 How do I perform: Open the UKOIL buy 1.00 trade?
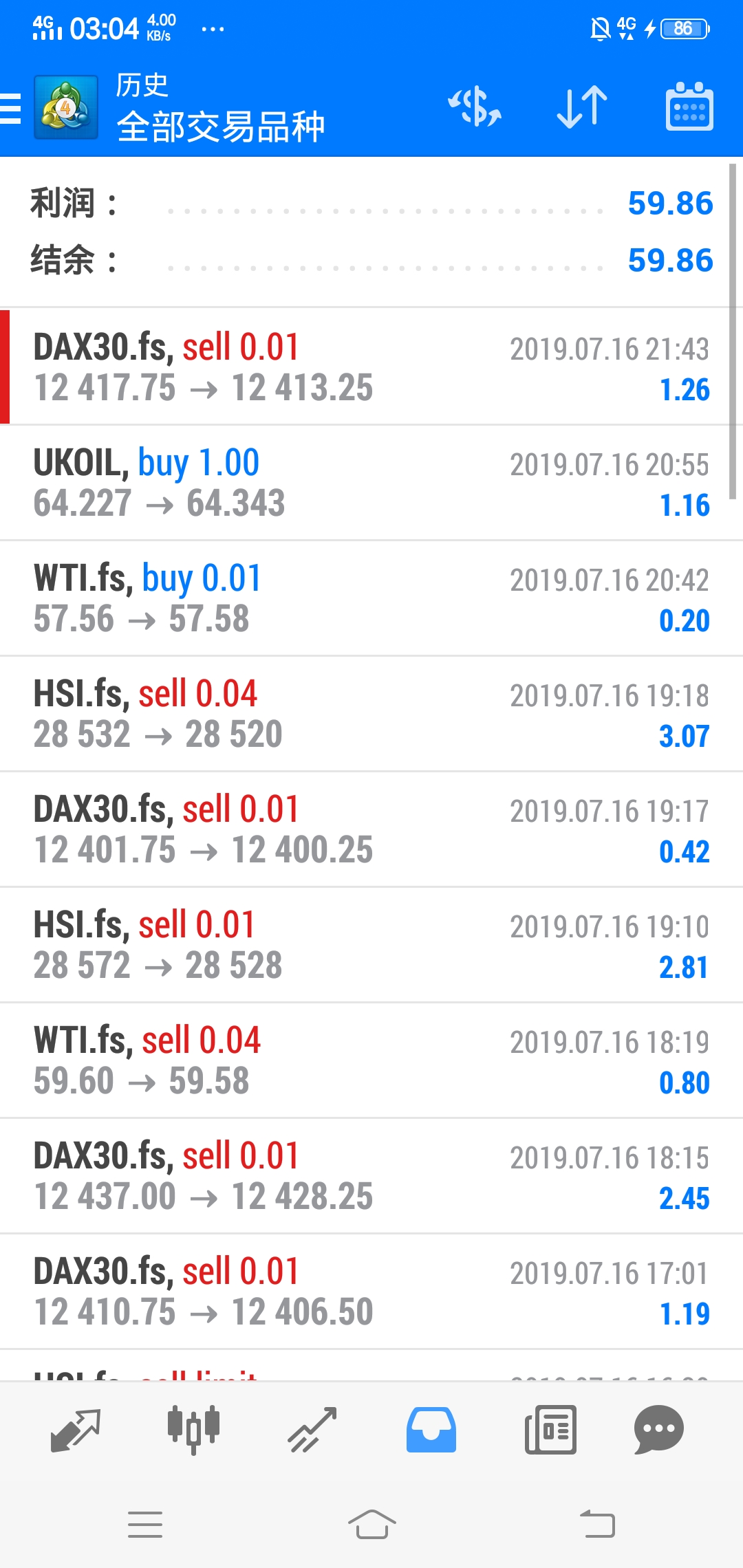point(371,483)
